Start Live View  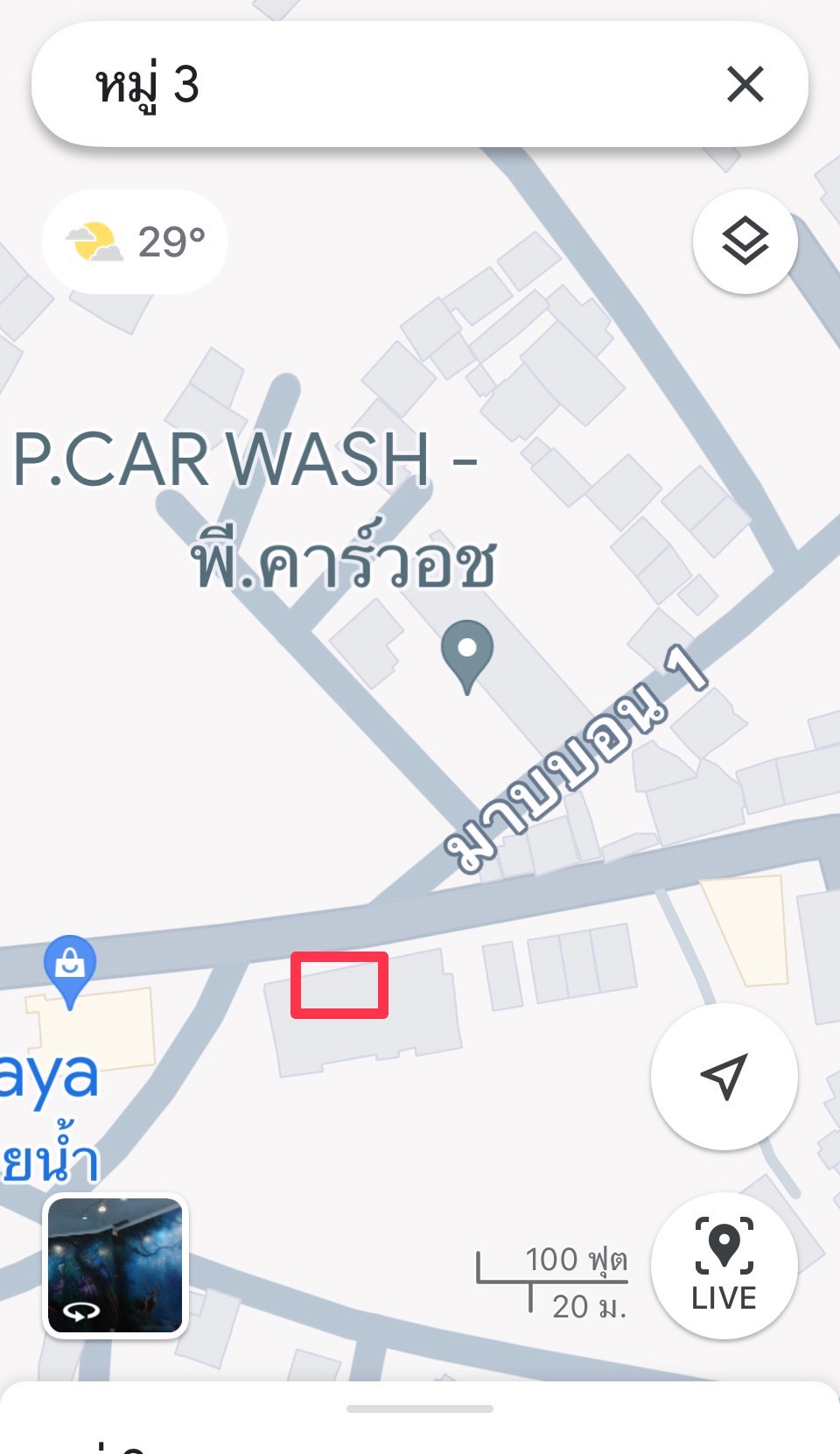point(724,1265)
